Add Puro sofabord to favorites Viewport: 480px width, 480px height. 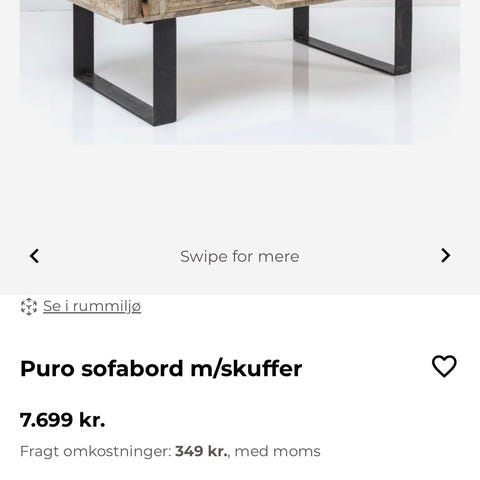coord(444,366)
